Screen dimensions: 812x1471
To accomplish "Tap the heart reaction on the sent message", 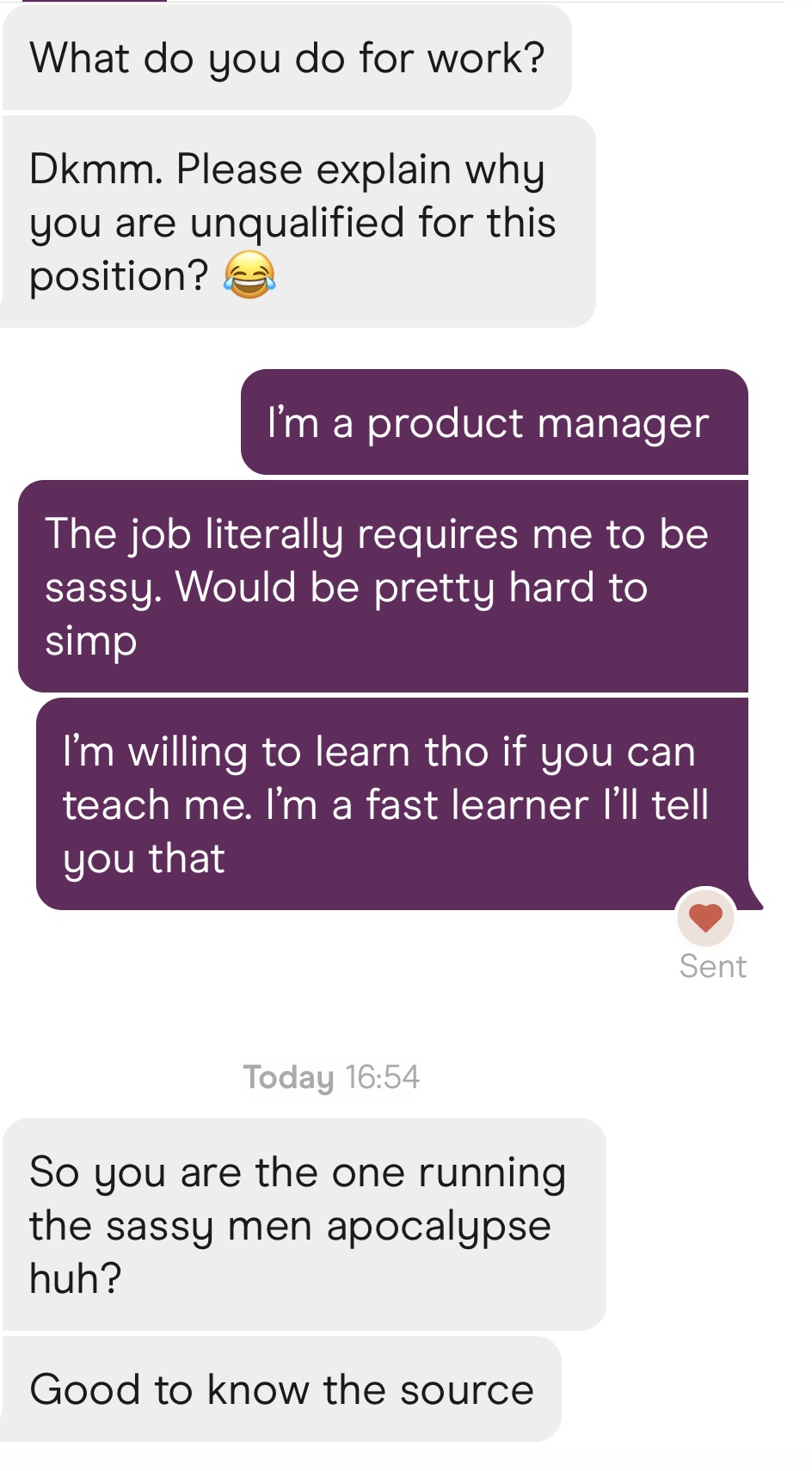I will coord(705,917).
